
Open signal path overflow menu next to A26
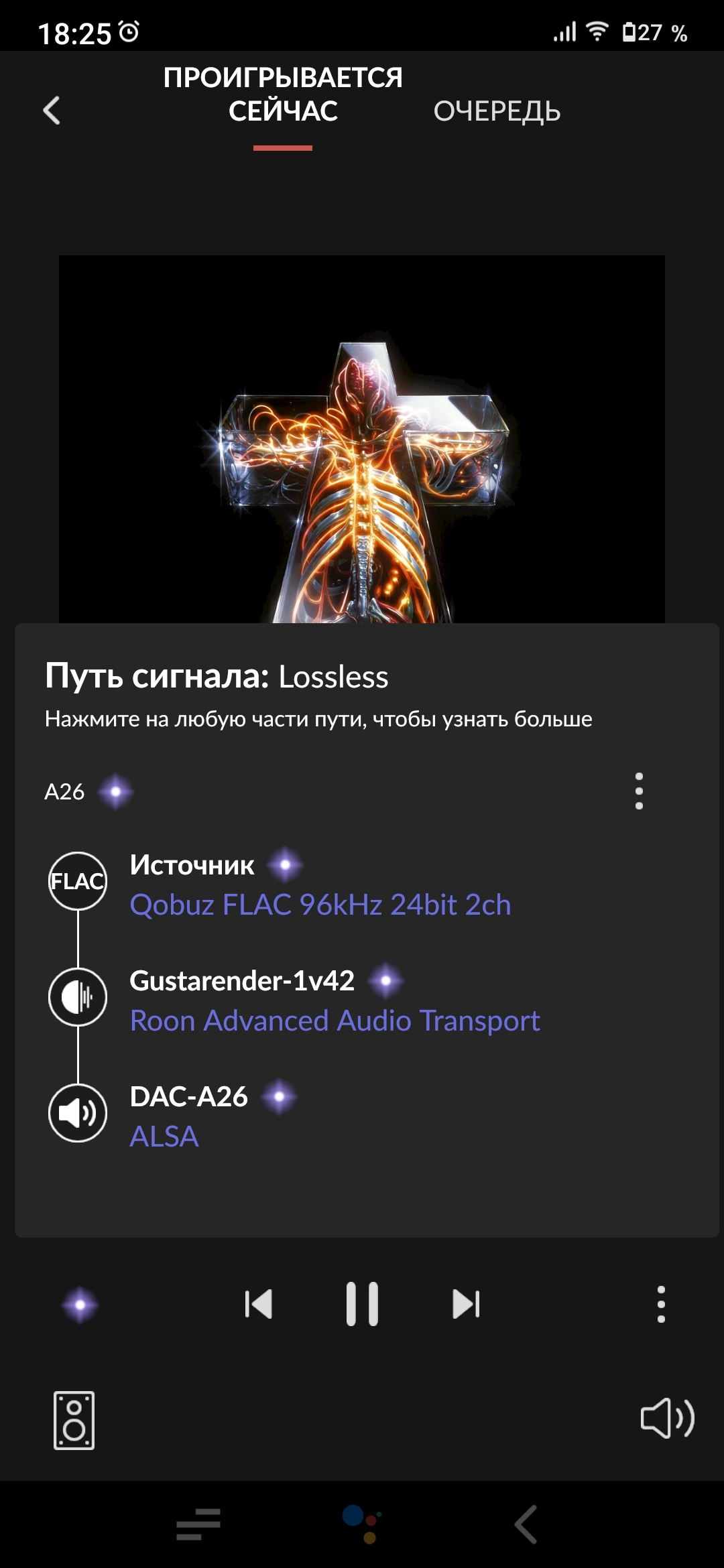coord(639,791)
